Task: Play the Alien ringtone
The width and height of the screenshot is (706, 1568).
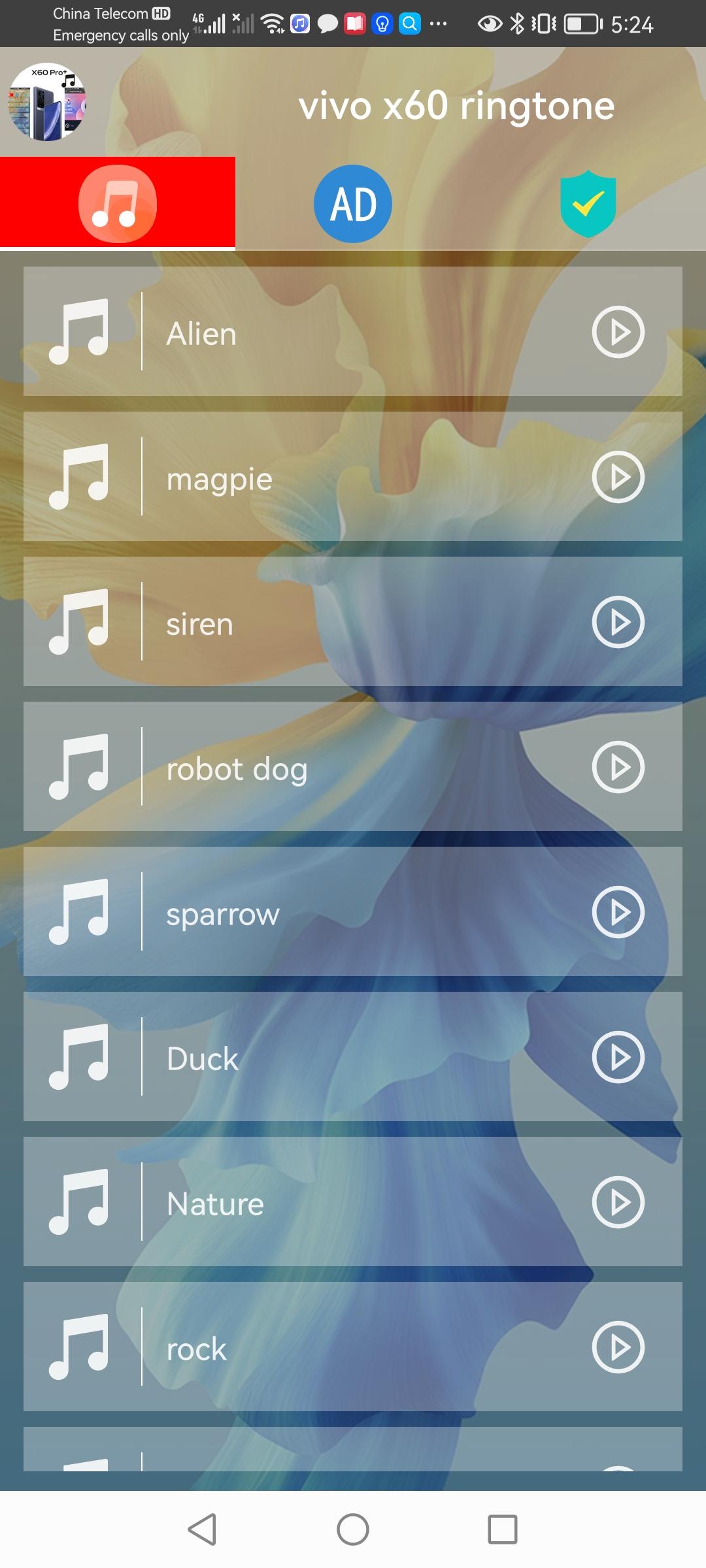Action: 618,332
